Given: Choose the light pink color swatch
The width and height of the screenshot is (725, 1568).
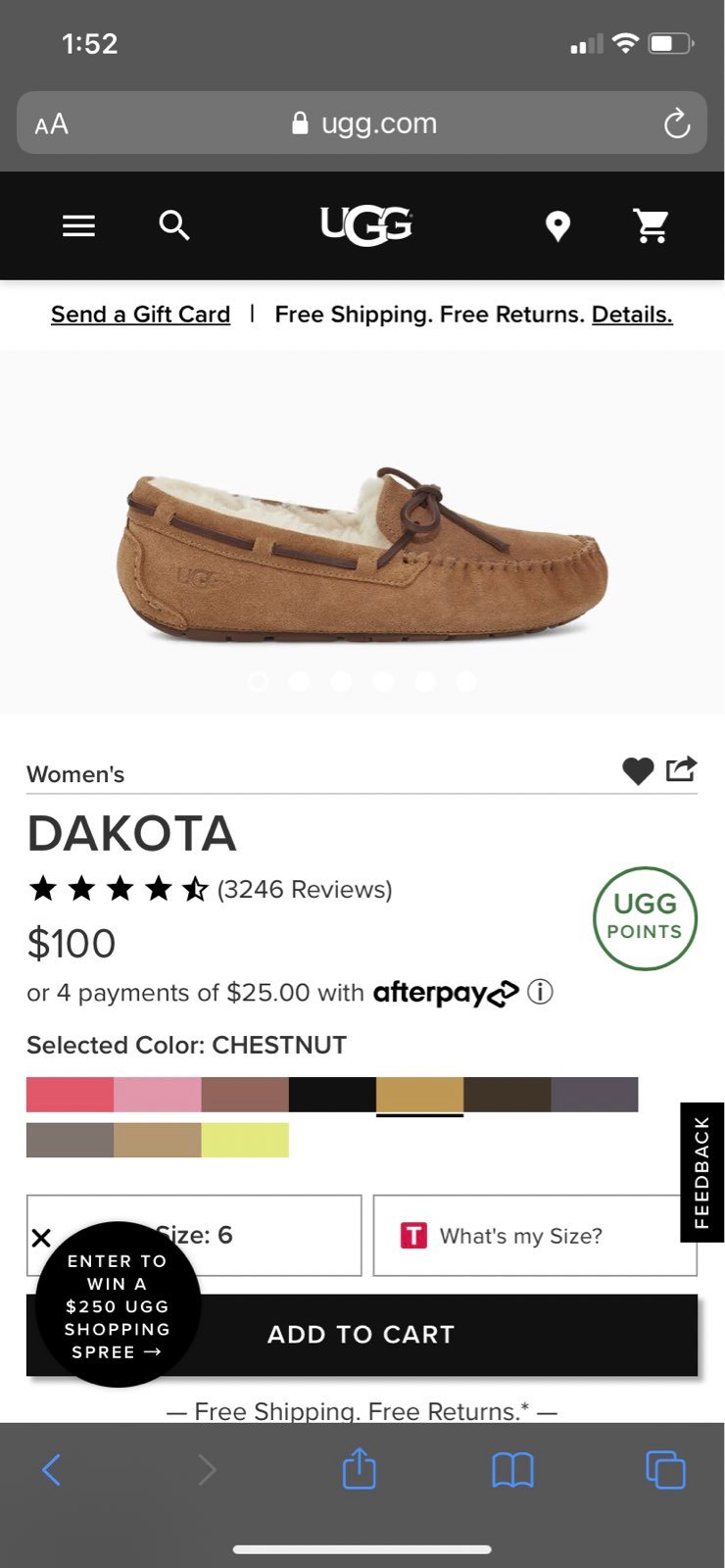Looking at the screenshot, I should coord(158,1095).
